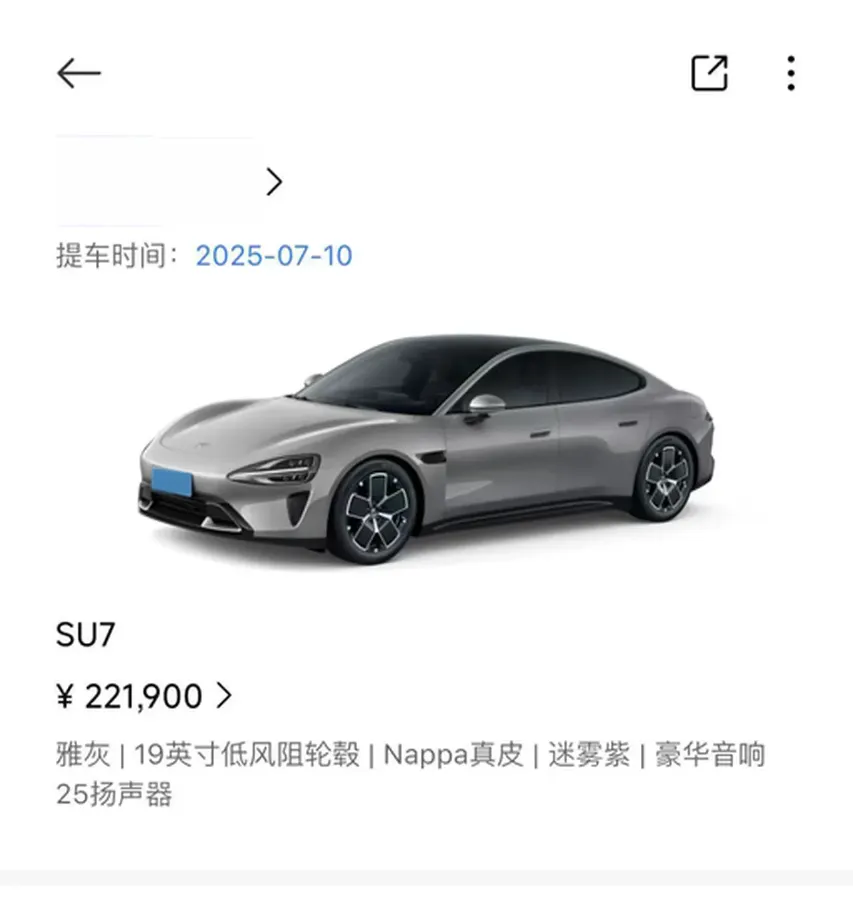The width and height of the screenshot is (853, 900).
Task: Click the more options dots menu
Action: 792,72
